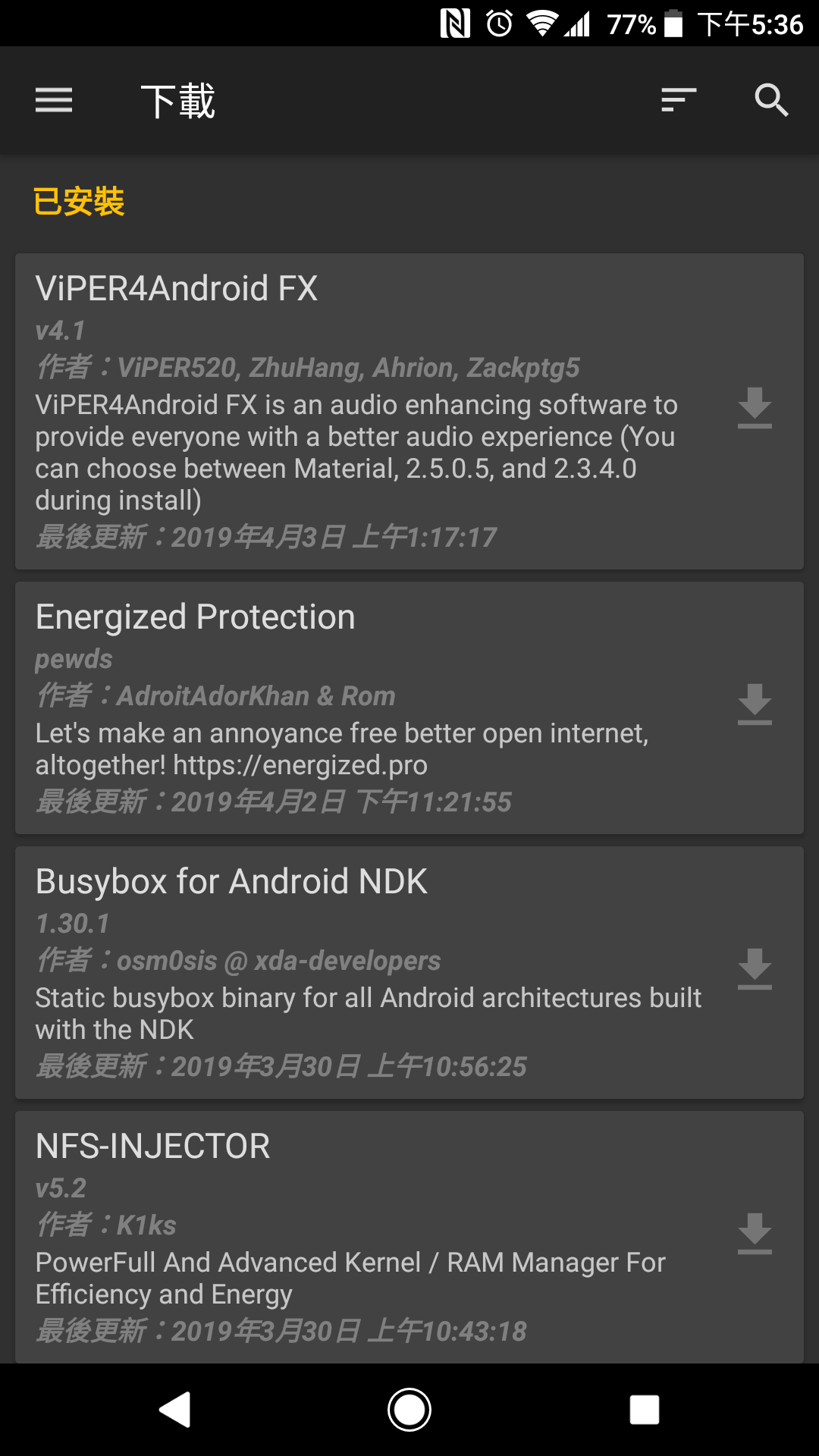Download ViPER4Android FX module
The width and height of the screenshot is (819, 1456).
click(755, 408)
